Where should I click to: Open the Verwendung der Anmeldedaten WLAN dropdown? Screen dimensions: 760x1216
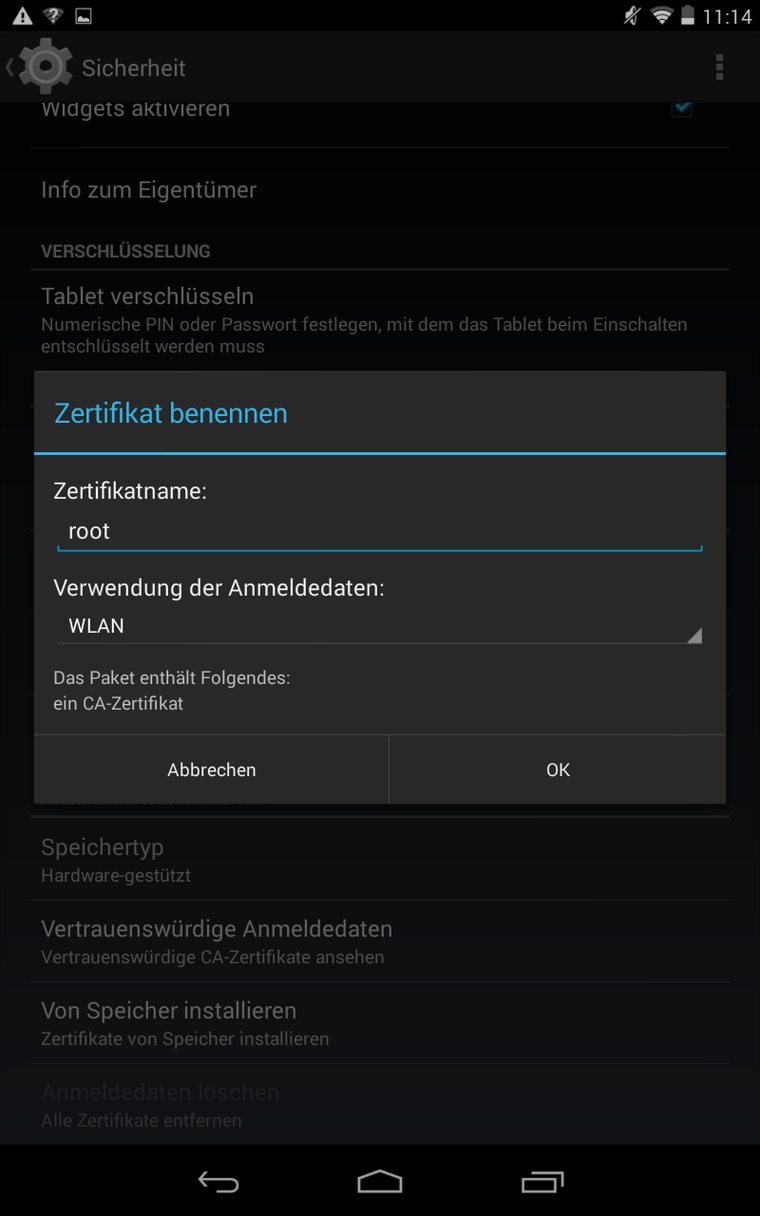[380, 626]
